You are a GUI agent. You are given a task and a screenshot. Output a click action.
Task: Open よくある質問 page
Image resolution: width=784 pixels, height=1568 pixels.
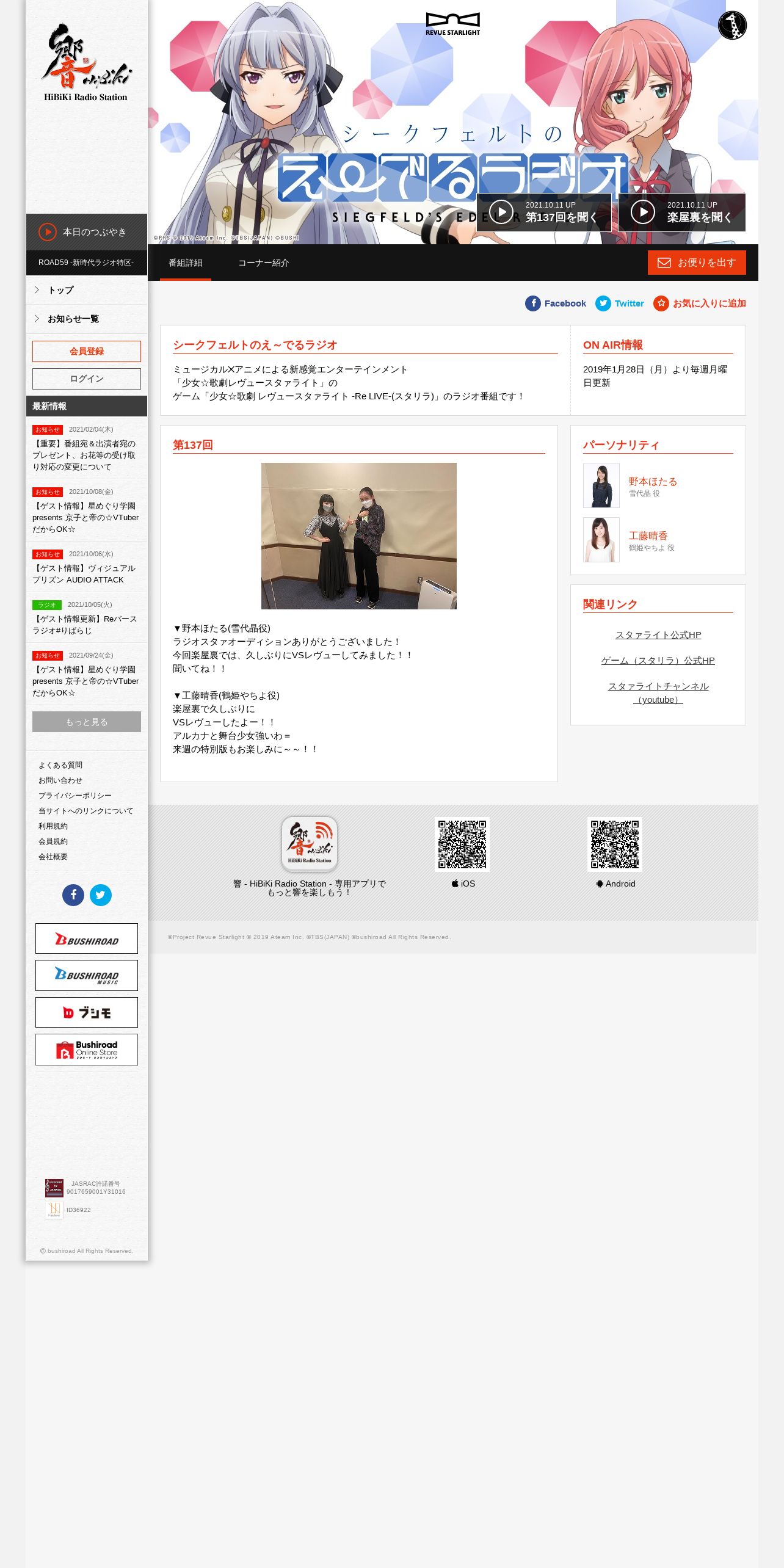click(x=60, y=765)
